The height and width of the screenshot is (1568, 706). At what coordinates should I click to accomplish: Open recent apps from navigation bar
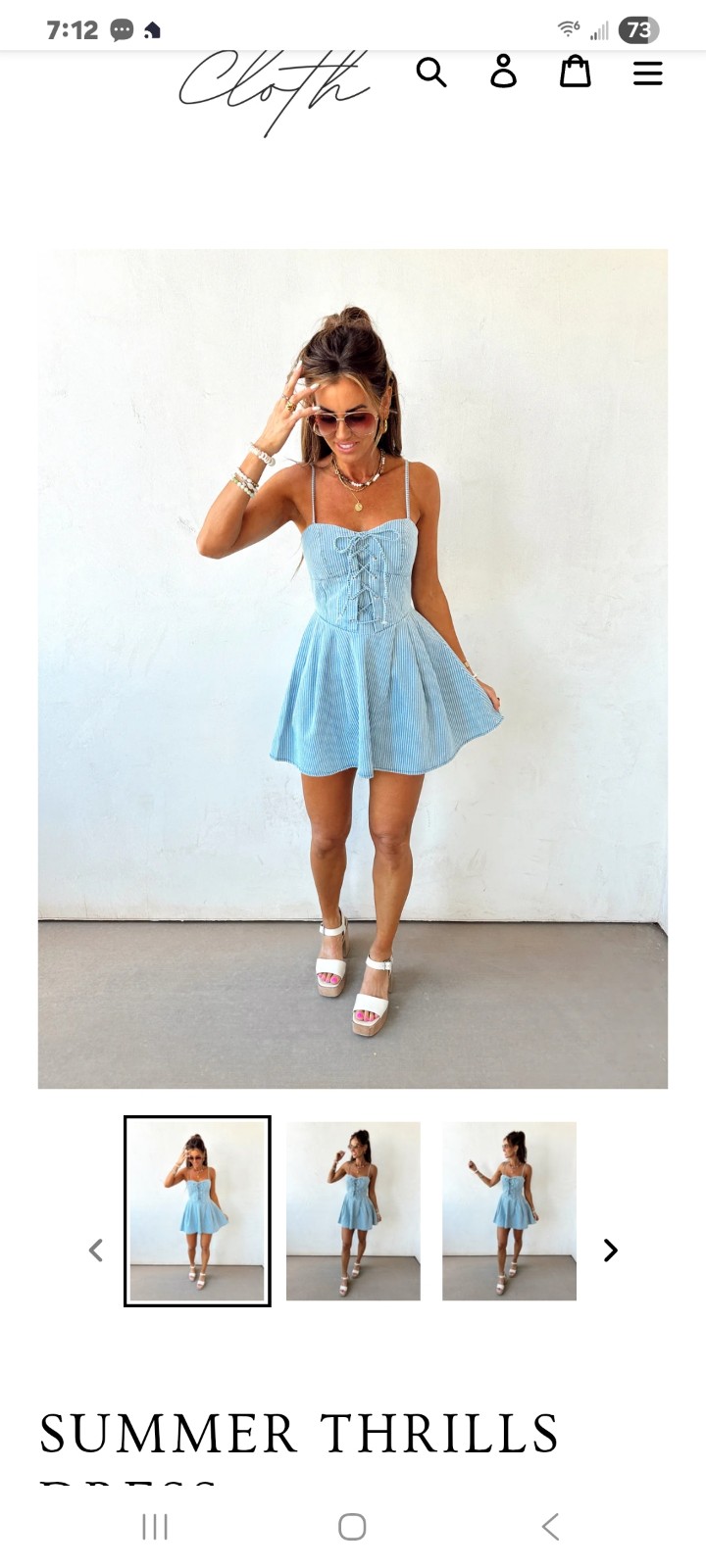[155, 1526]
